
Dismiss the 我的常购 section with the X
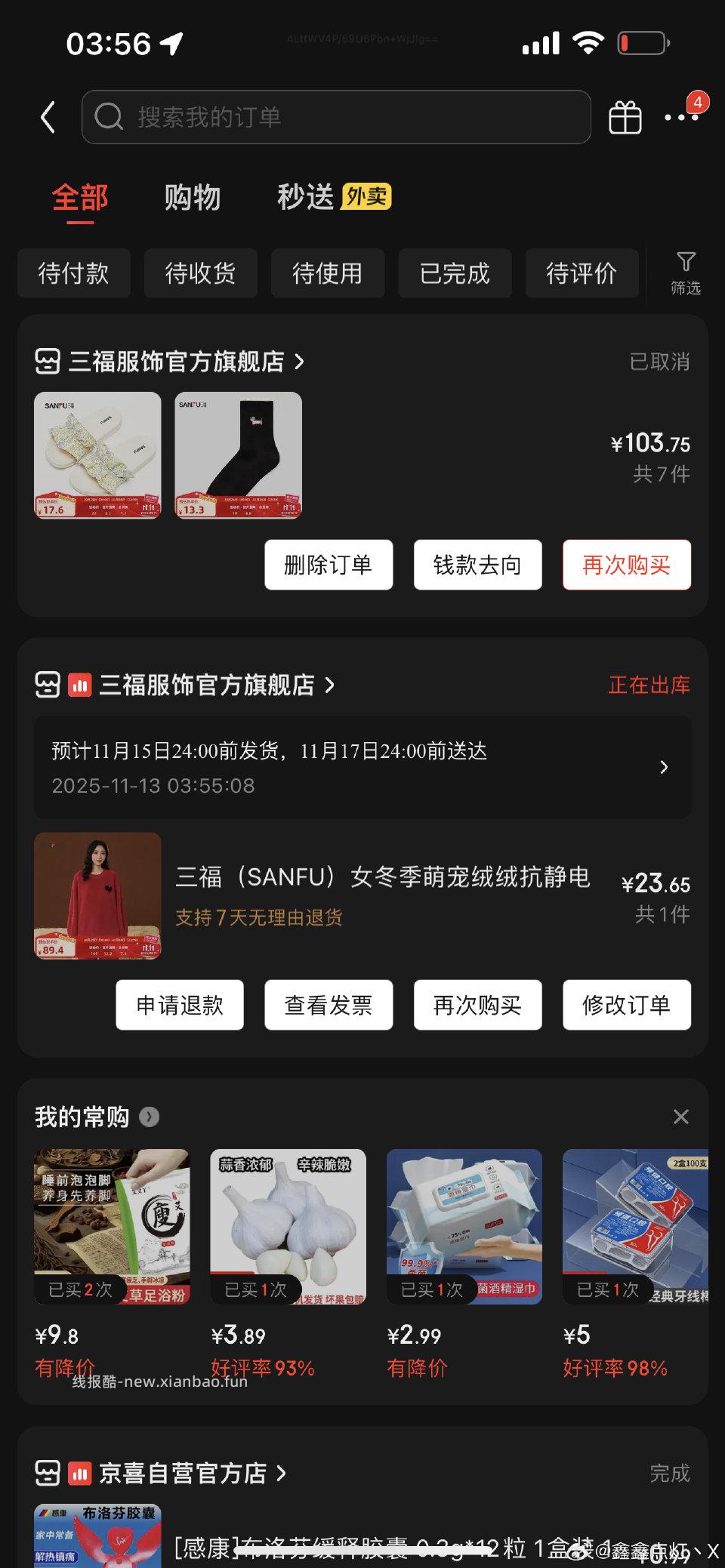pyautogui.click(x=680, y=1116)
